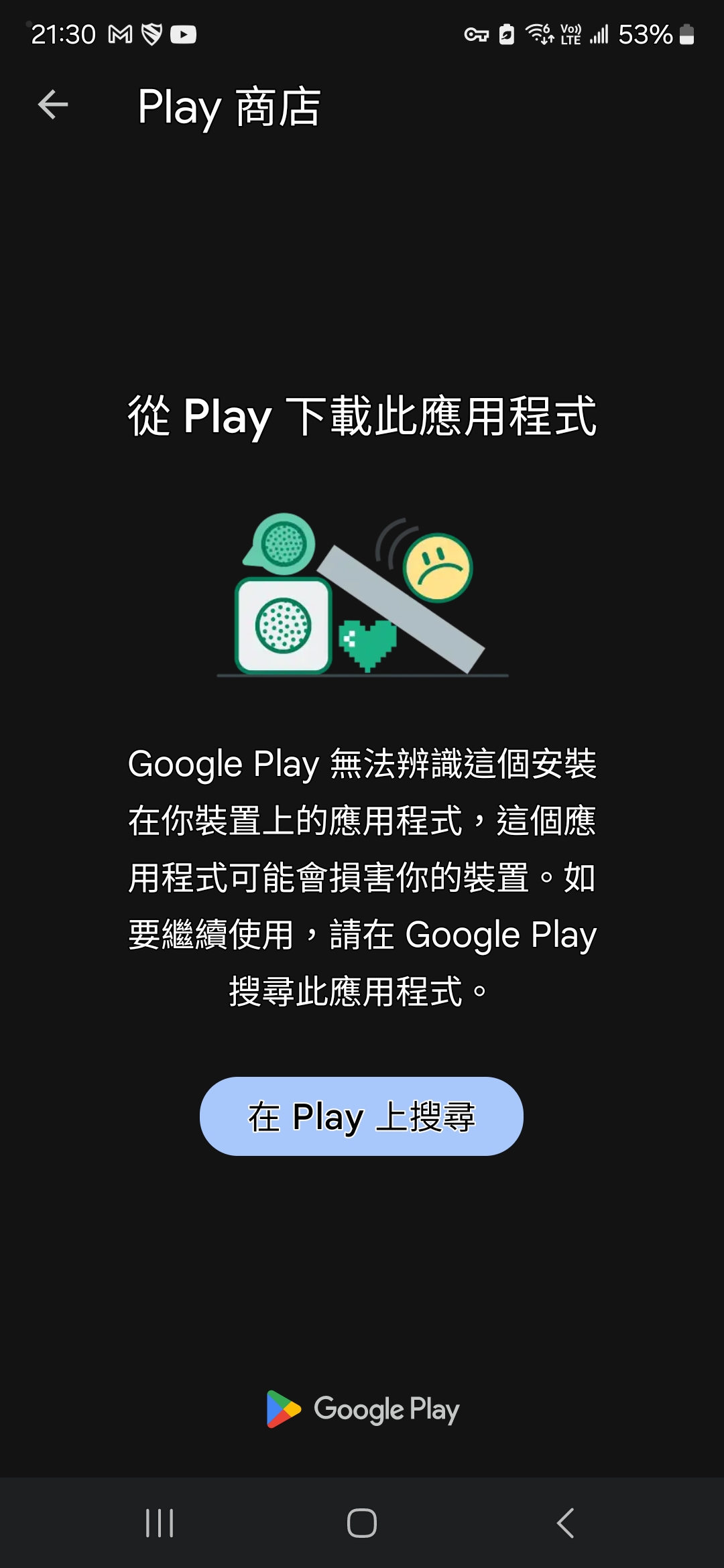The image size is (724, 1568).
Task: Tap the 在 Play 上搜尋 button
Action: [361, 1116]
